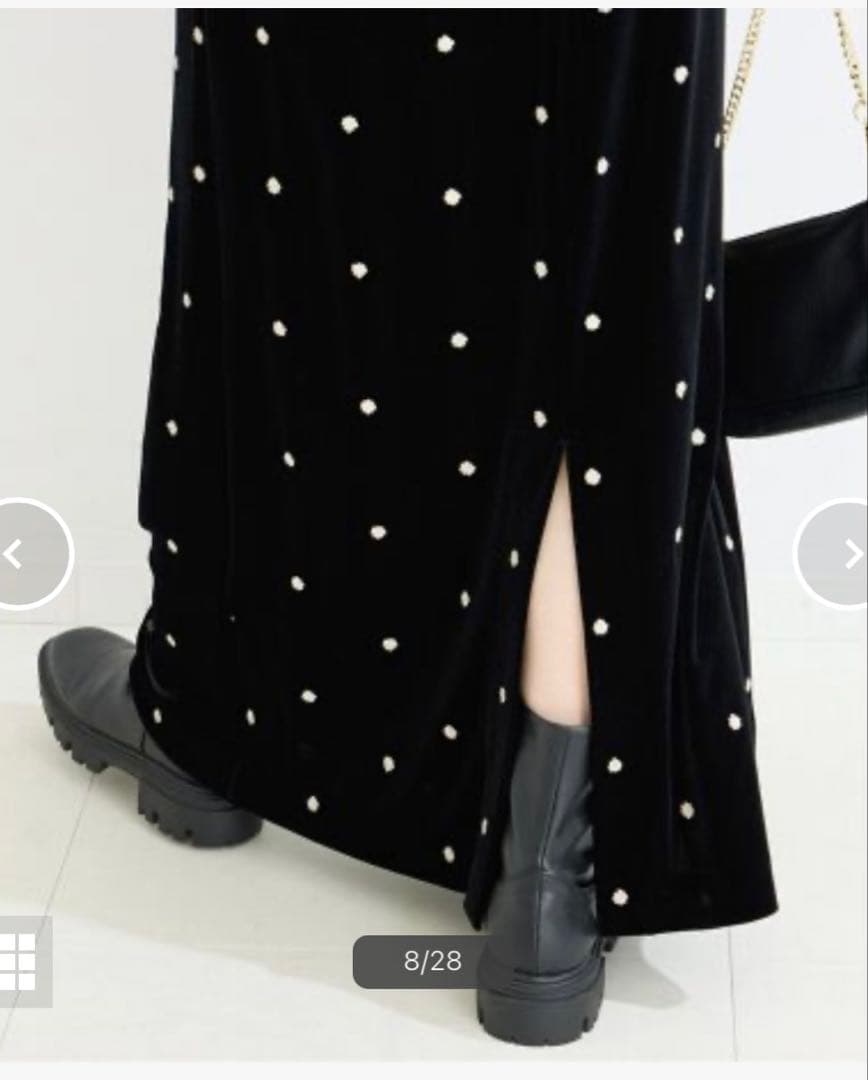Screen dimensions: 868x1080
Task: Go to the previous product photo
Action: [x=22, y=553]
